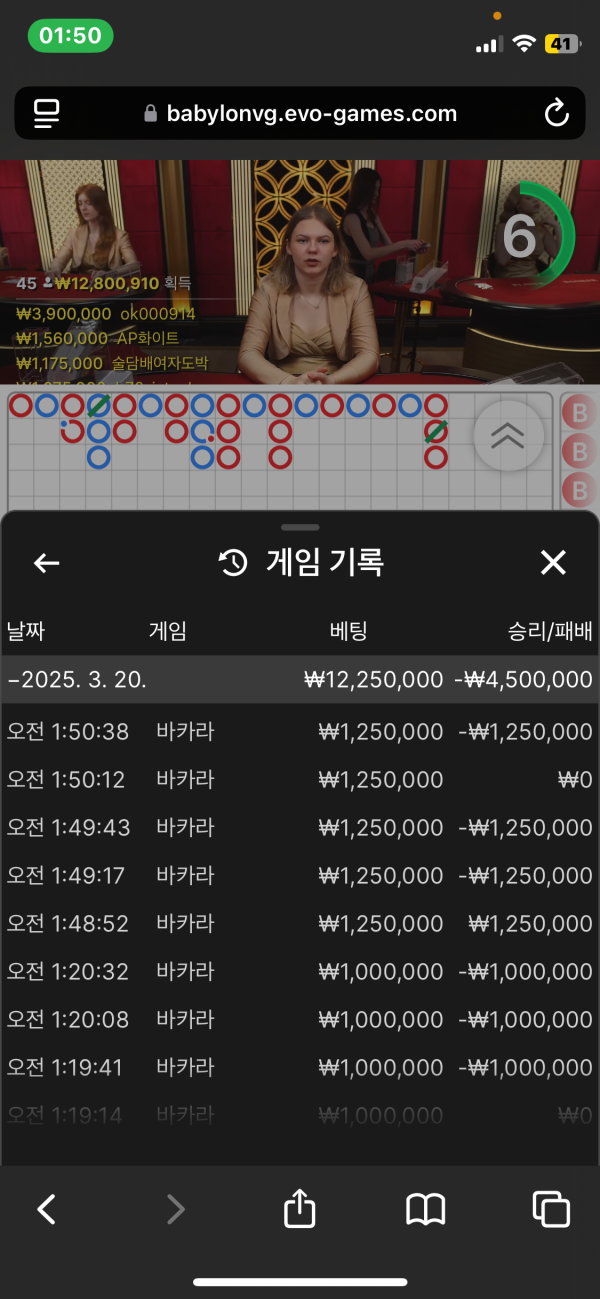The height and width of the screenshot is (1299, 600).
Task: Open the 오전 1:19:41 바카라 record
Action: coord(299,1068)
